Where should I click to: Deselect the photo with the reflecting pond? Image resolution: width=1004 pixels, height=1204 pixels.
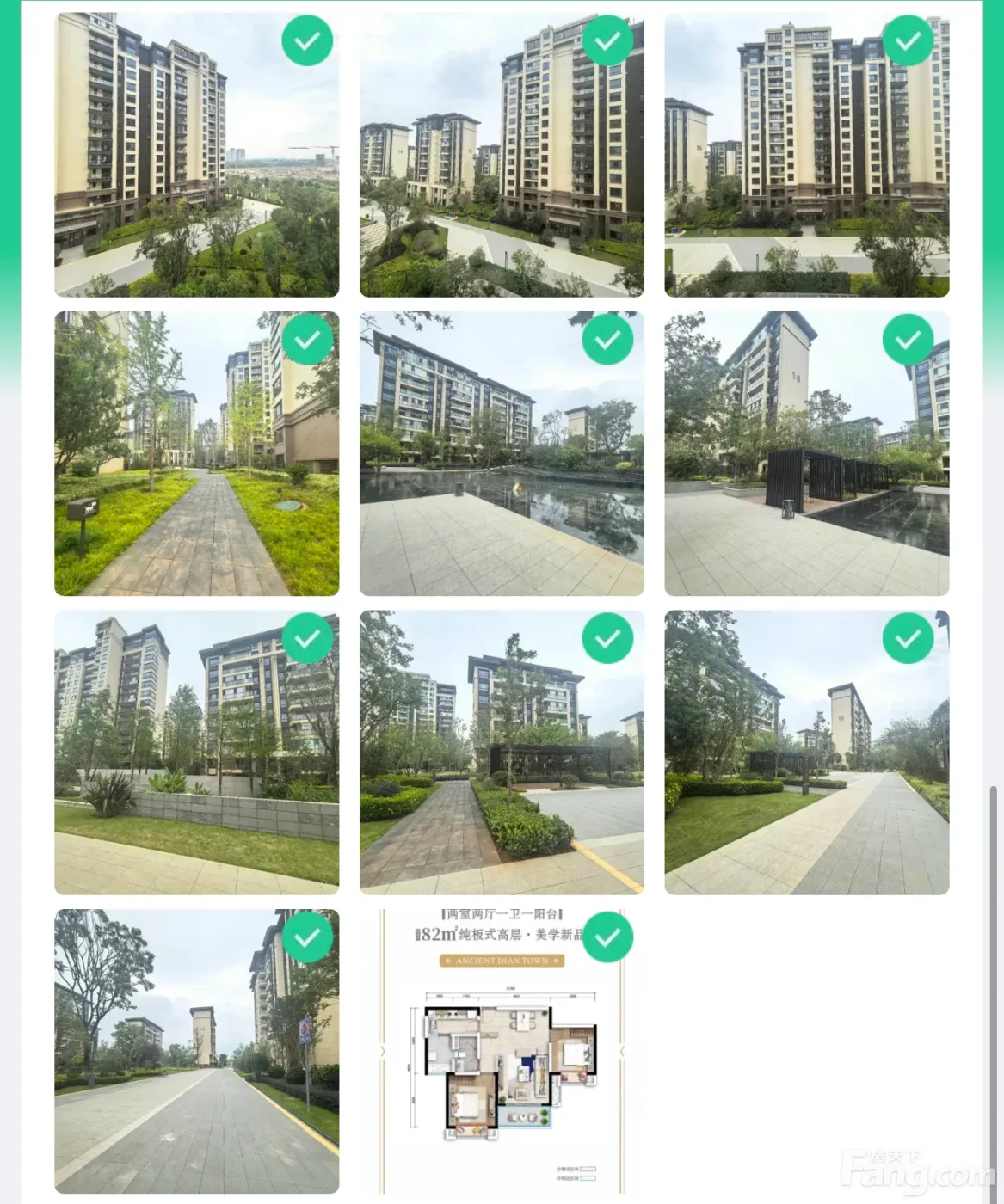[x=607, y=340]
